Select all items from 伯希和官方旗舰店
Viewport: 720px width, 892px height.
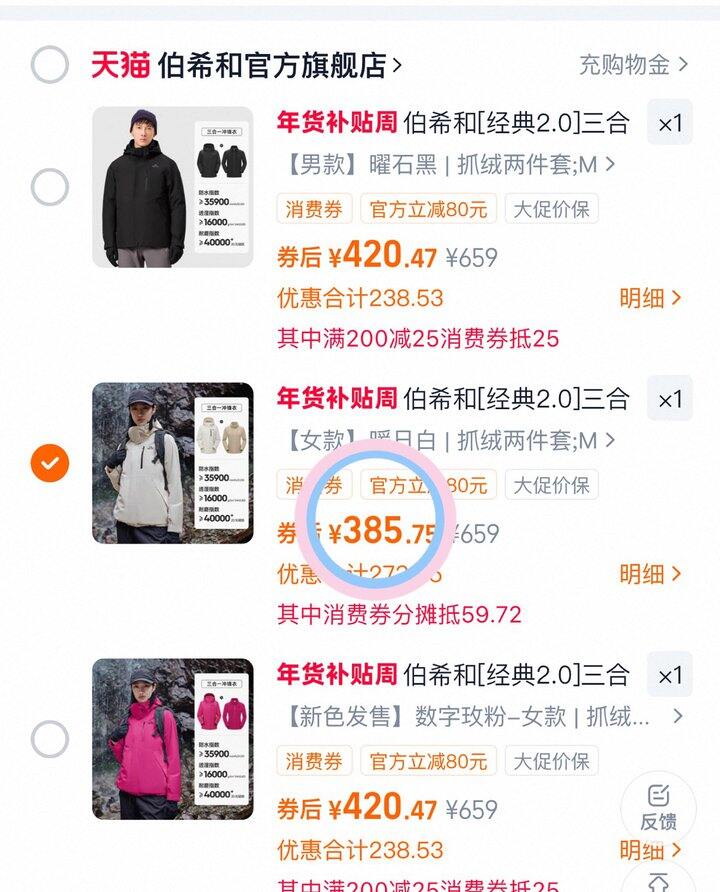pos(49,65)
